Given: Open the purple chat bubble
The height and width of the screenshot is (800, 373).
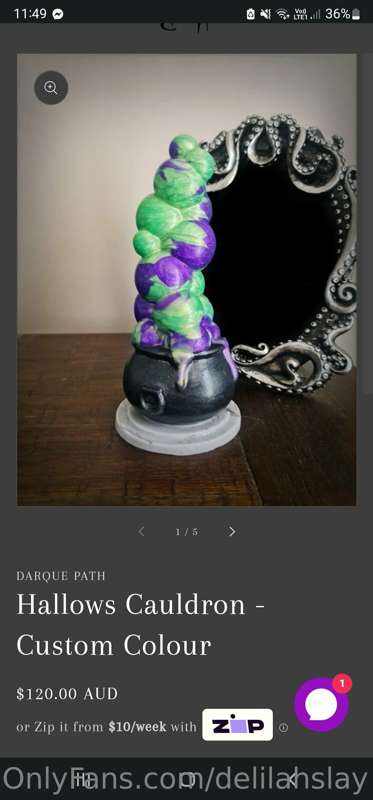Looking at the screenshot, I should point(321,705).
